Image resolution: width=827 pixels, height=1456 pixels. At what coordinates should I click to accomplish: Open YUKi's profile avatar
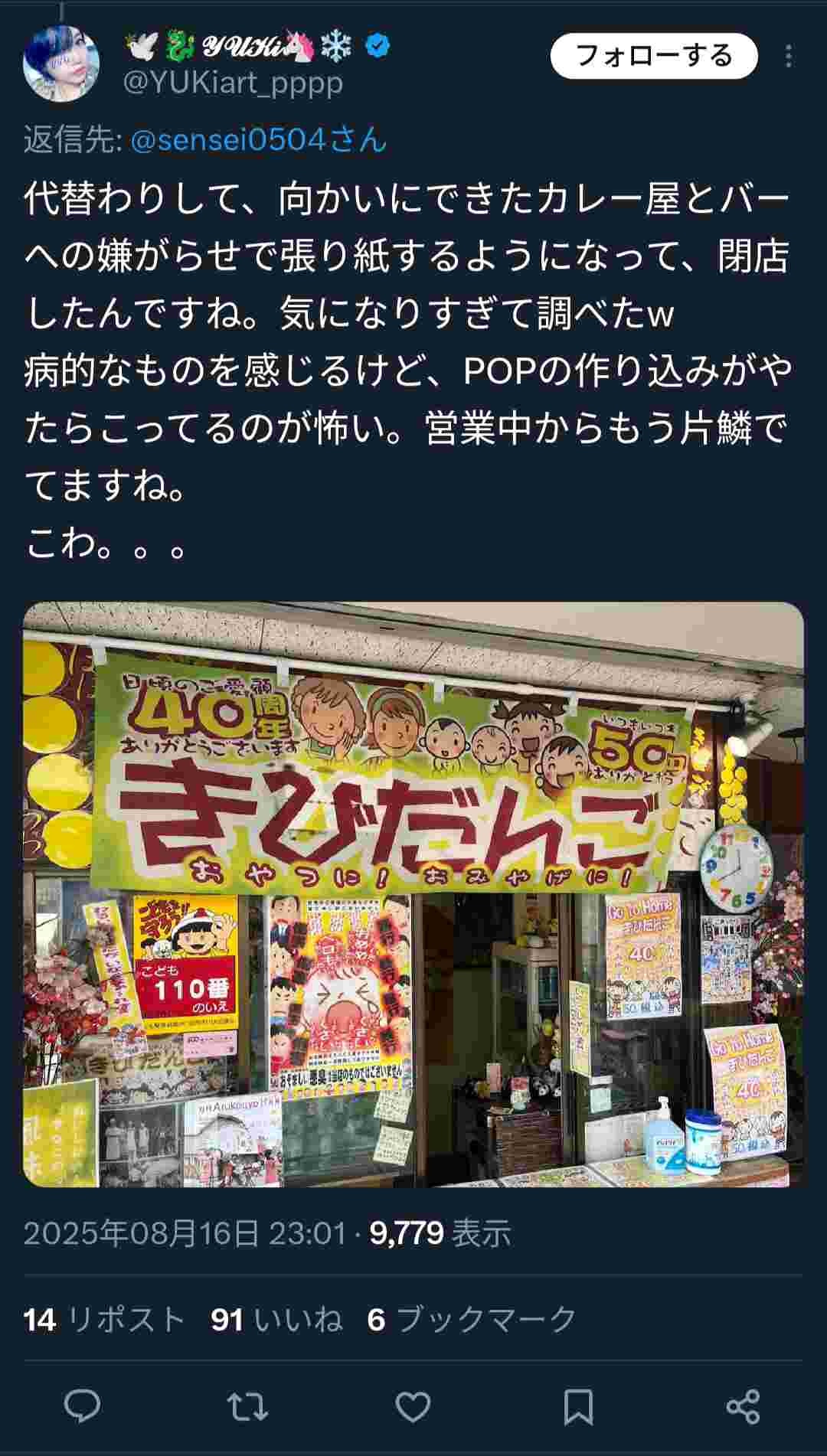(60, 65)
